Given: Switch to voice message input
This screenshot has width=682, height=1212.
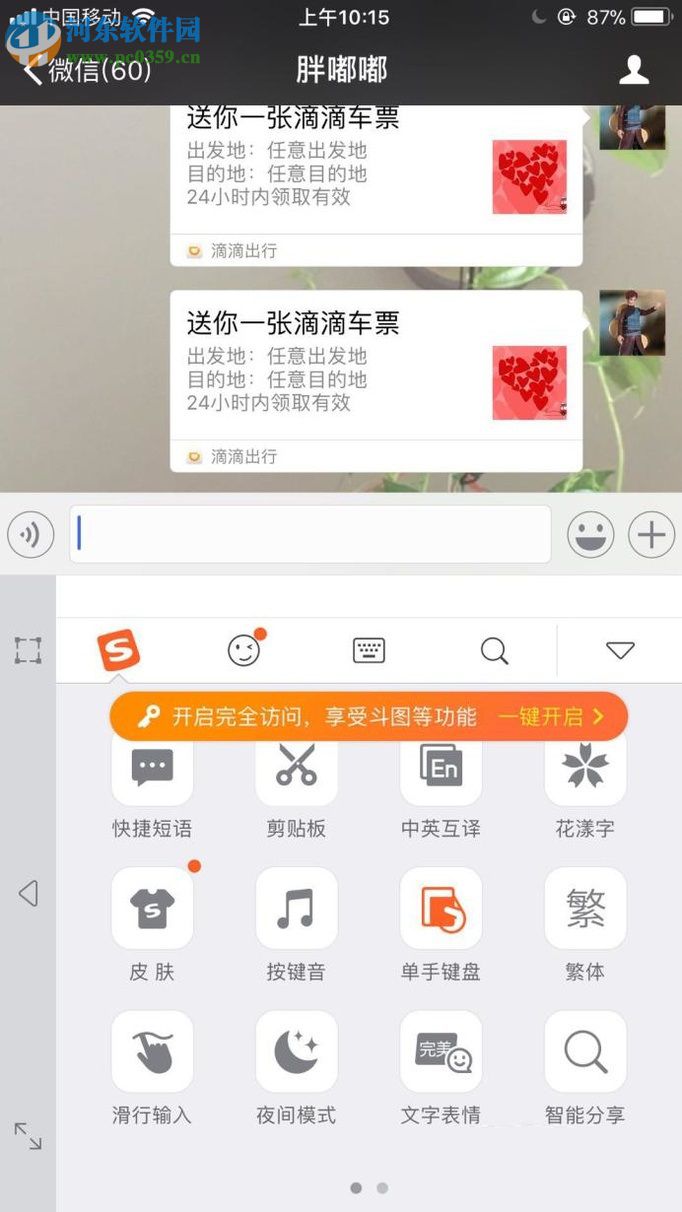Looking at the screenshot, I should (x=31, y=535).
